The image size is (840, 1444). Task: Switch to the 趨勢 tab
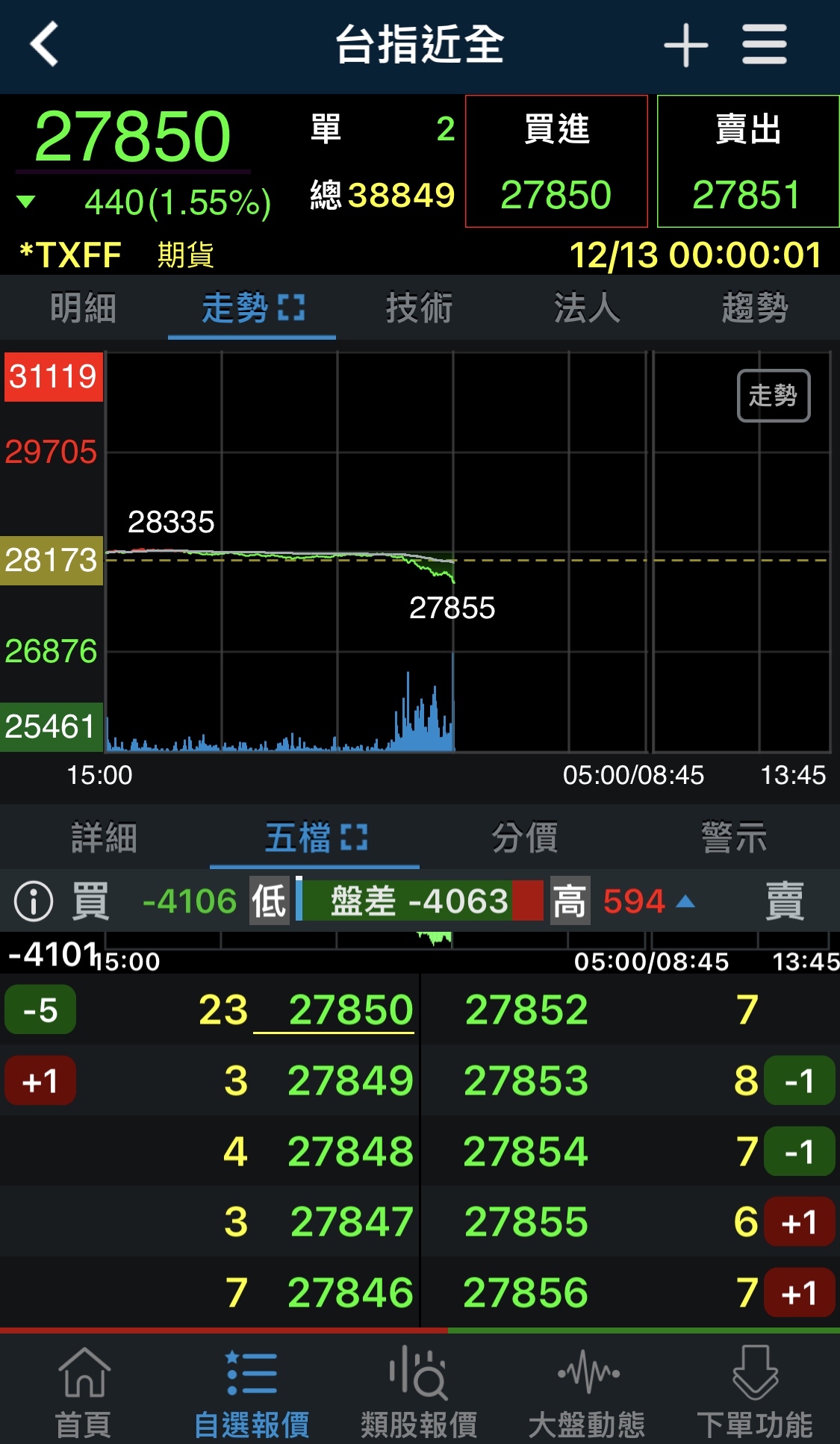point(755,308)
